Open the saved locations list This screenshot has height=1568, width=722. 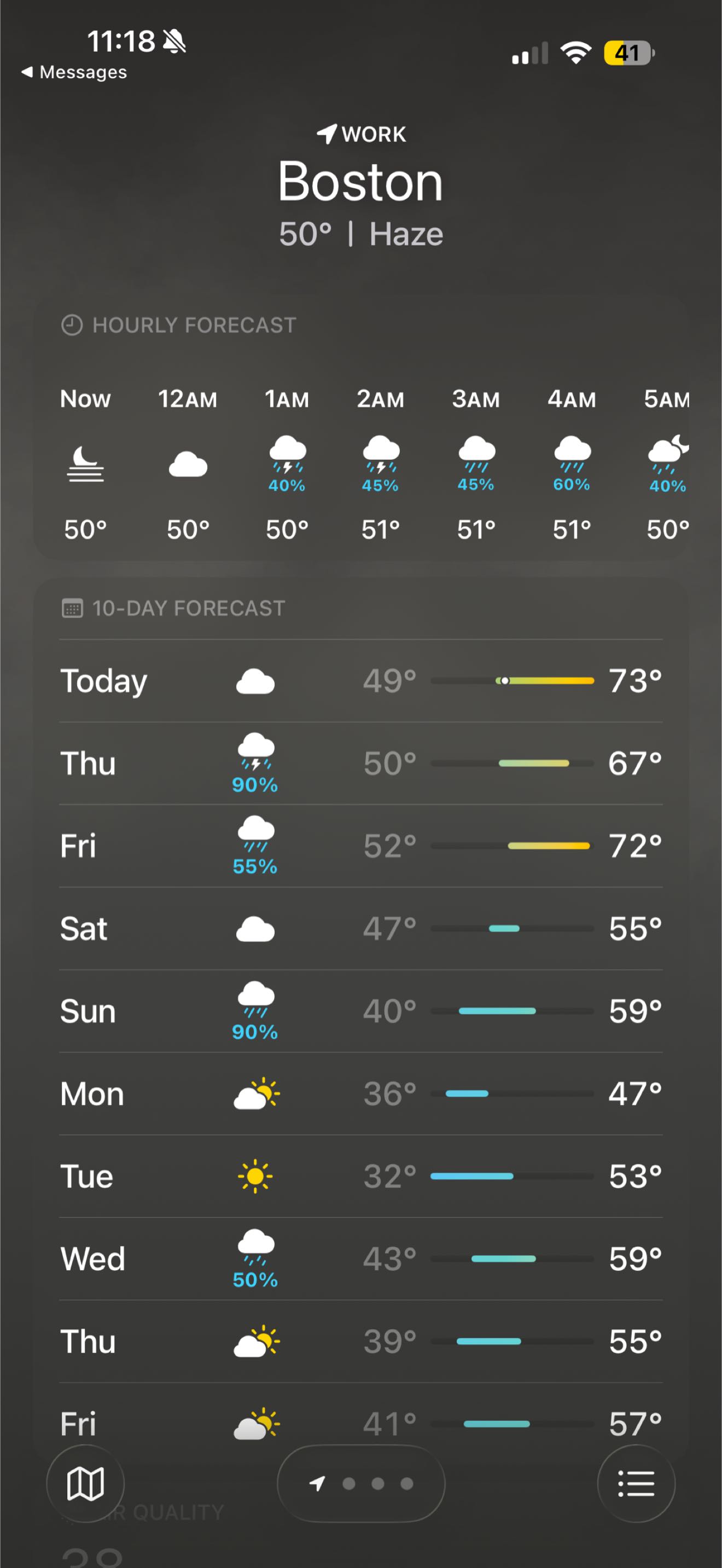click(636, 1483)
